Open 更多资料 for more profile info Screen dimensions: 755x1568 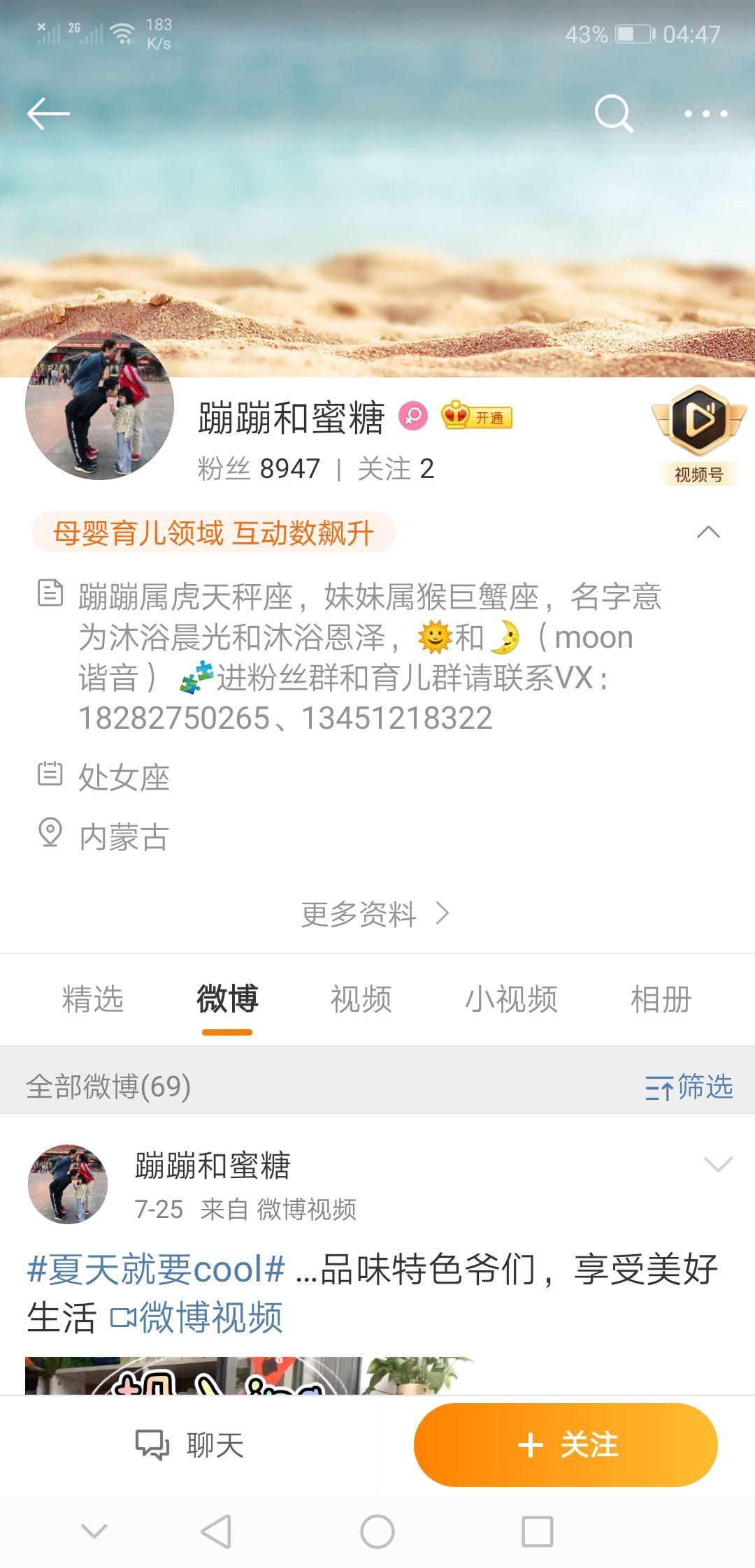point(375,914)
